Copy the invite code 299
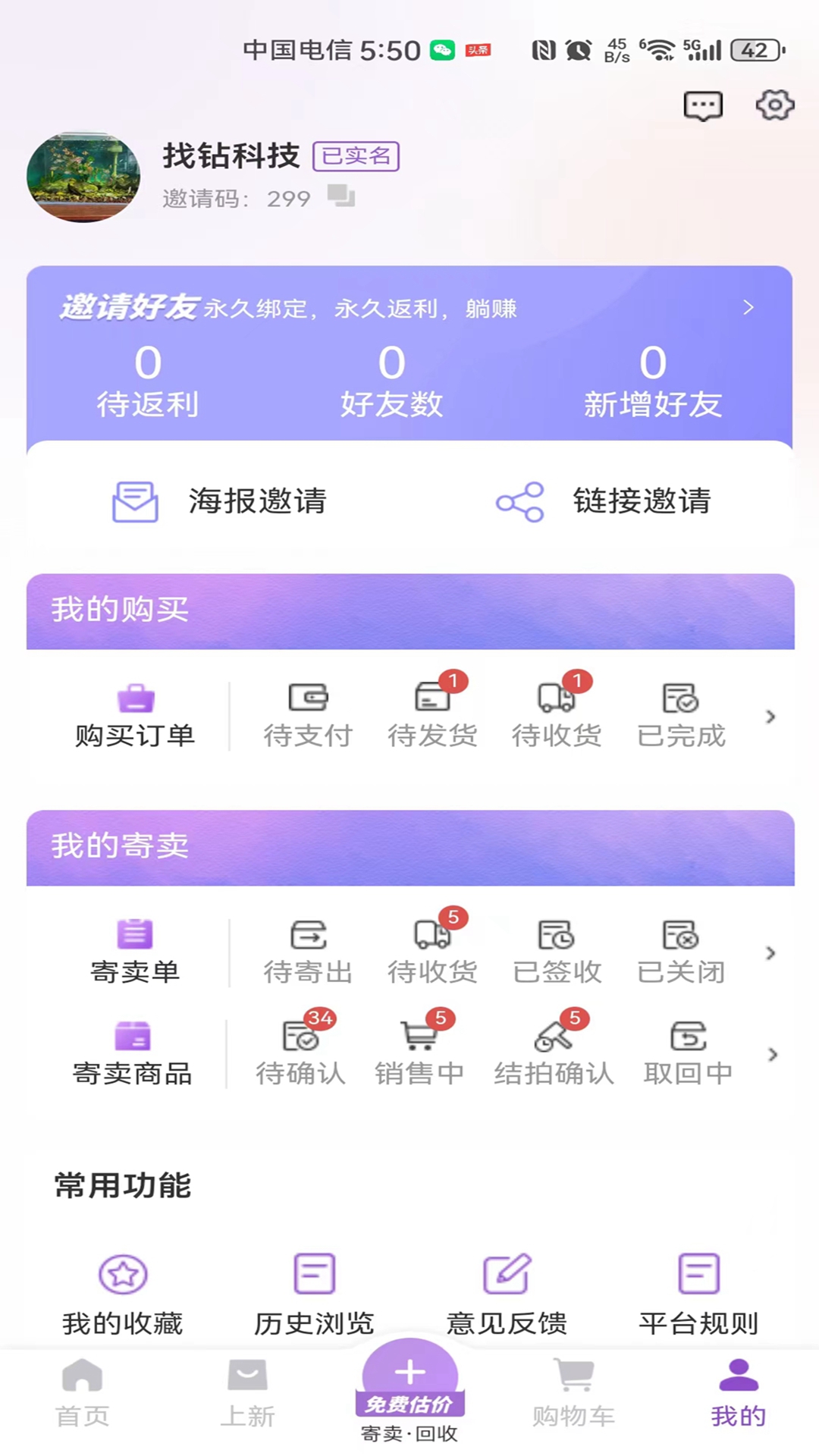 pyautogui.click(x=340, y=197)
